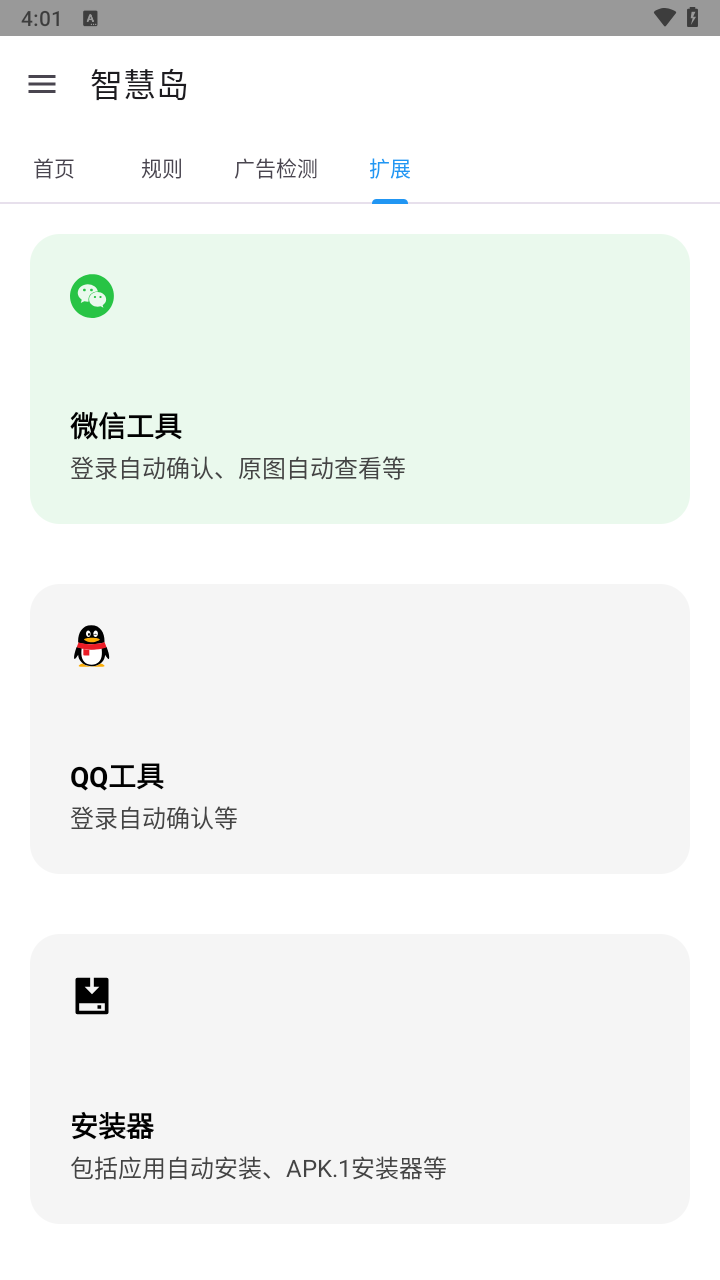This screenshot has width=720, height=1280.
Task: Select the 扩展 tab
Action: click(390, 169)
